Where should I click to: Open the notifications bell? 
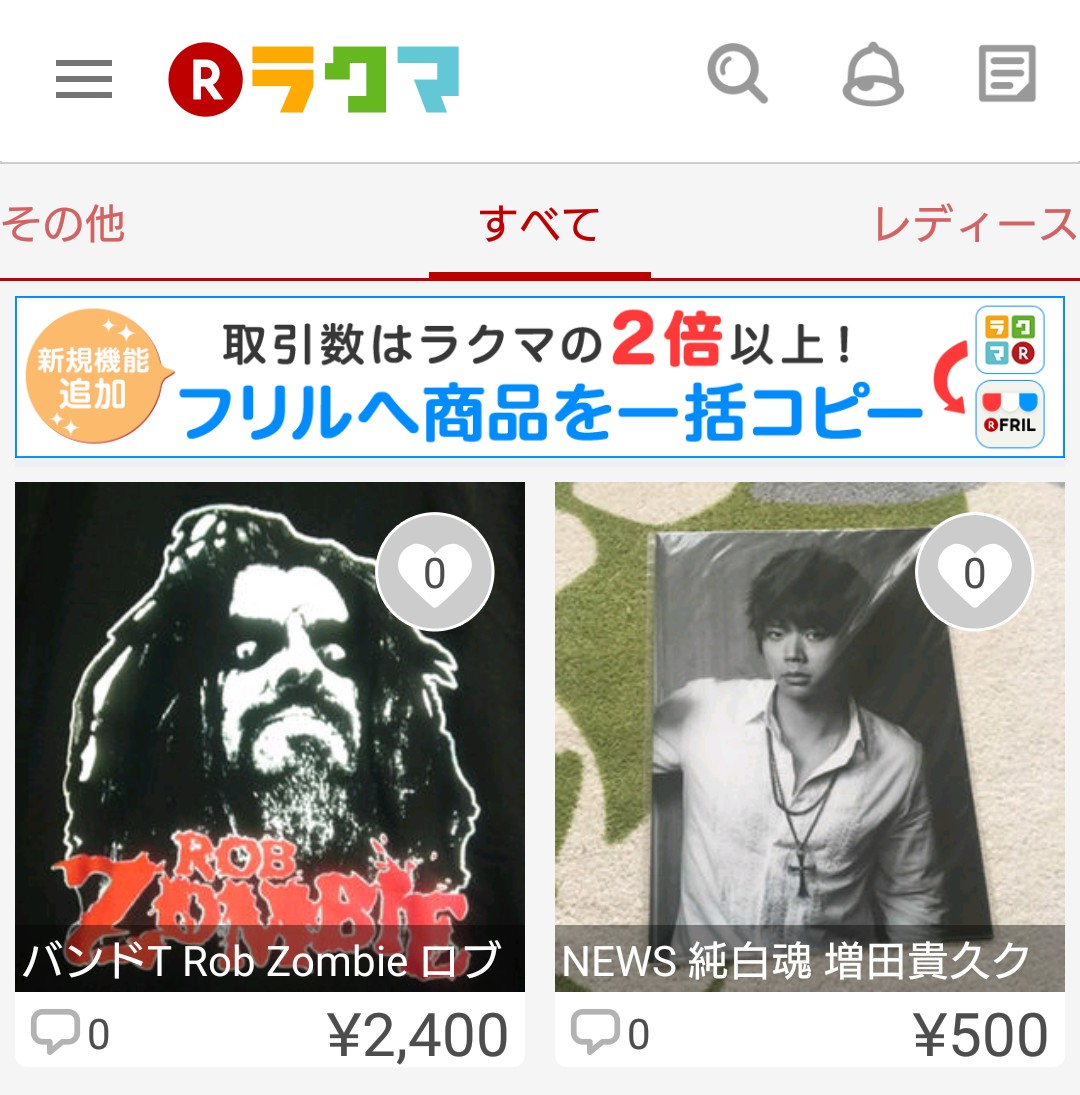pyautogui.click(x=873, y=75)
